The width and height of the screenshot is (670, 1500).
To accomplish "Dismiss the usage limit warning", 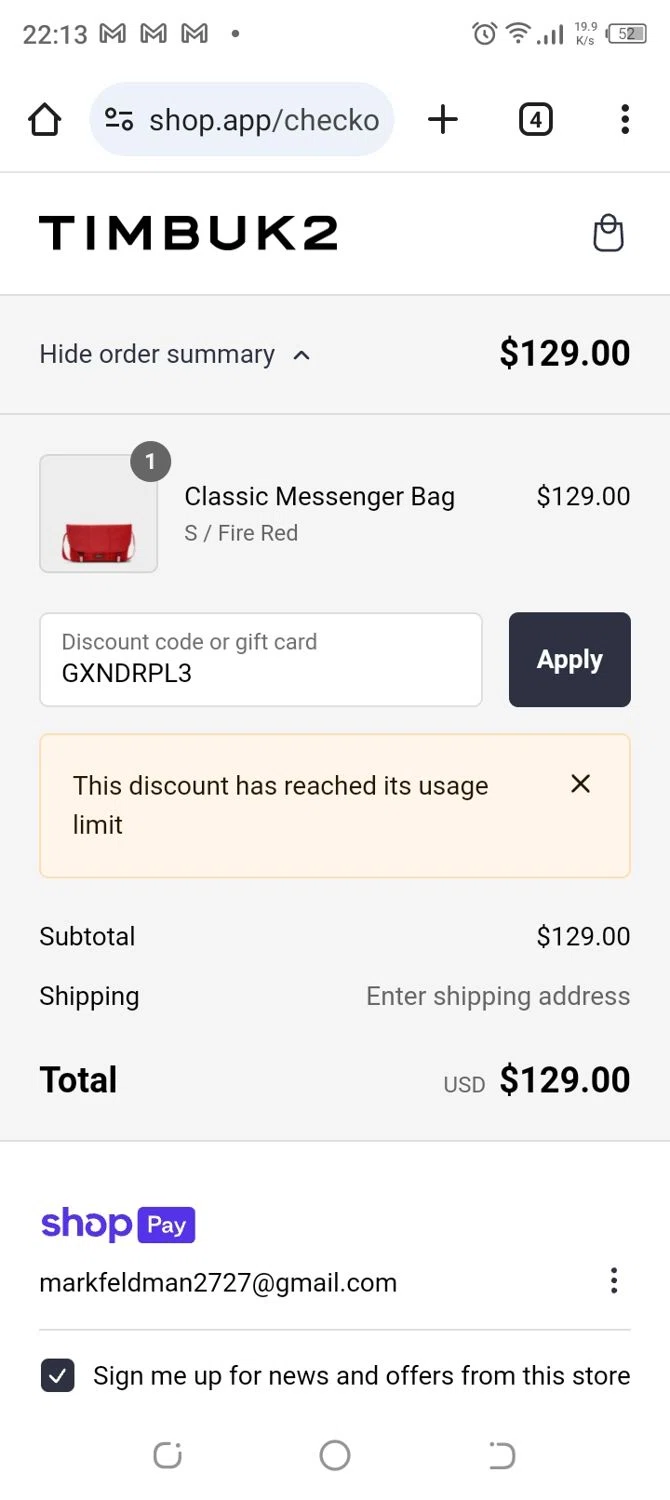I will [x=580, y=784].
